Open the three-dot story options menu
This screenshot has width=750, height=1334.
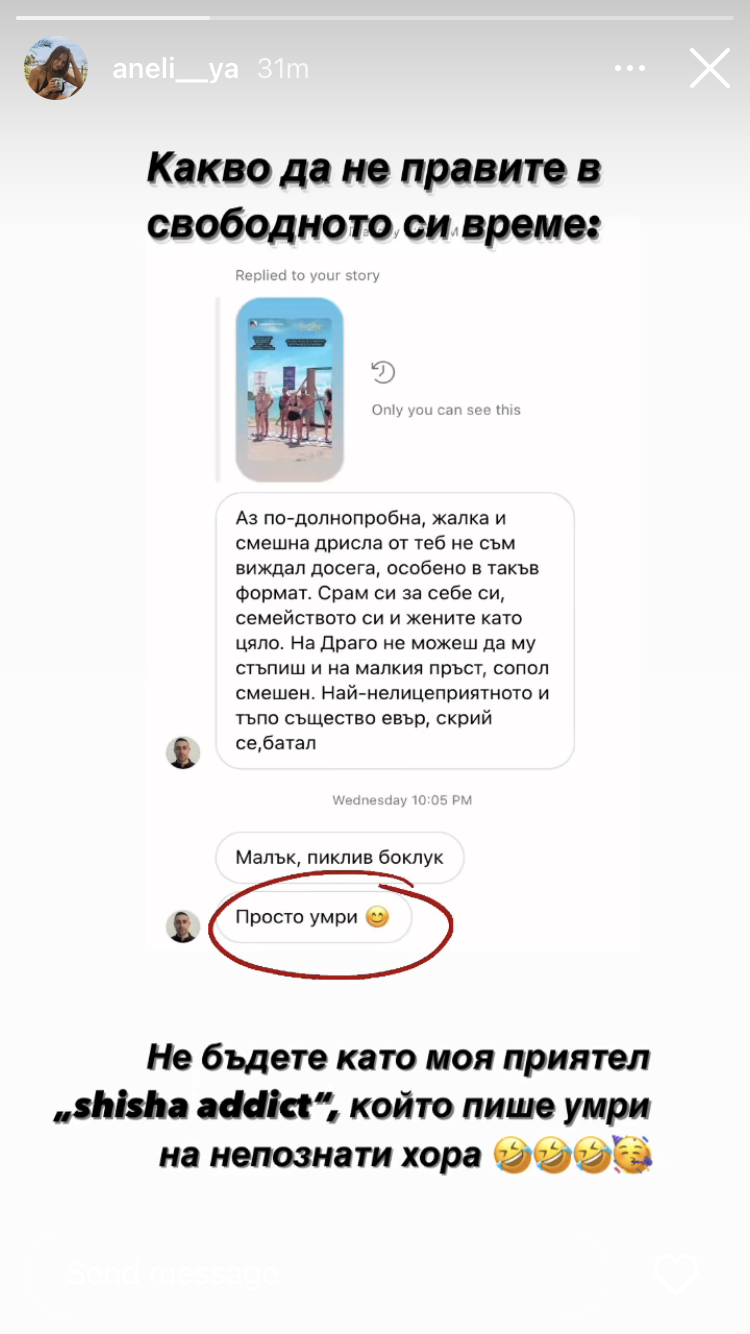630,69
